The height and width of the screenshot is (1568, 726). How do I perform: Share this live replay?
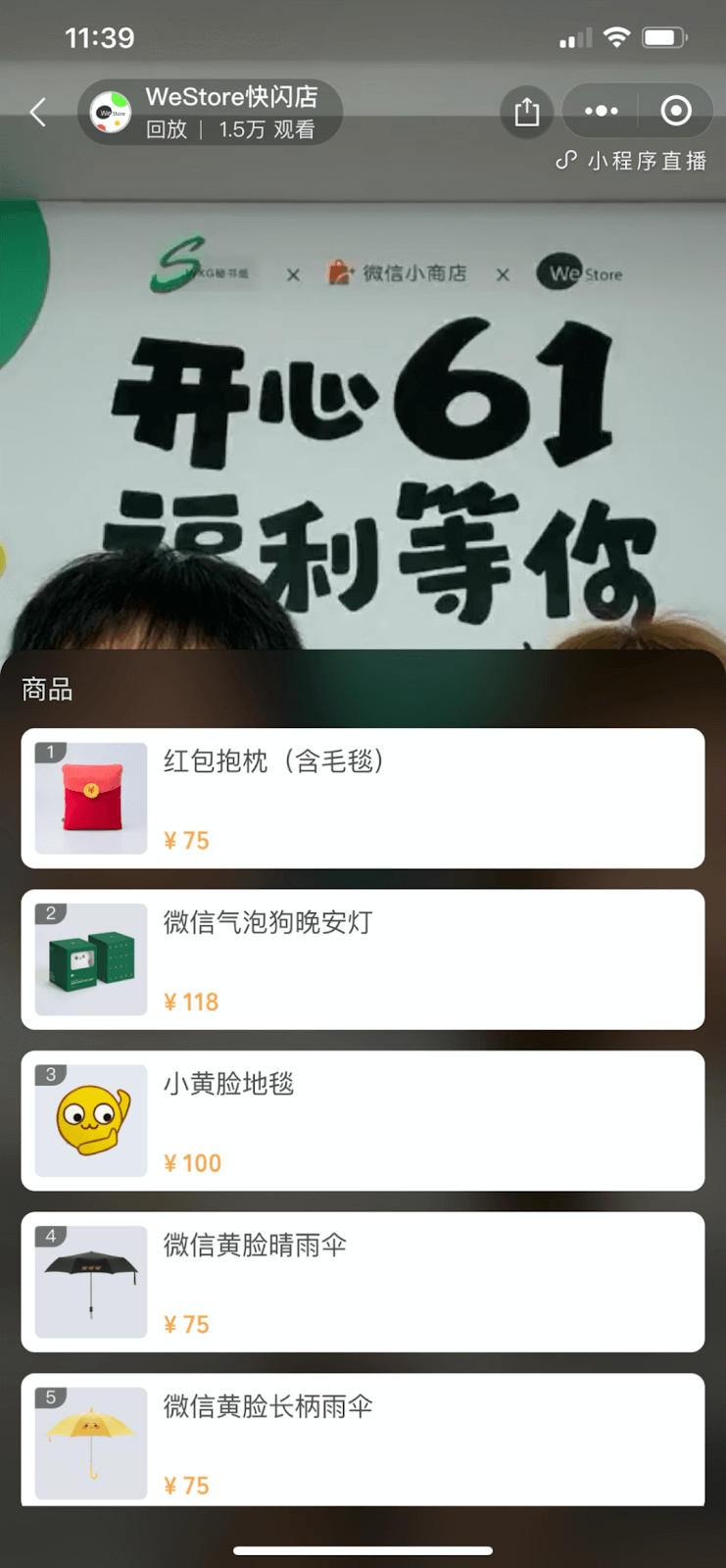coord(527,112)
